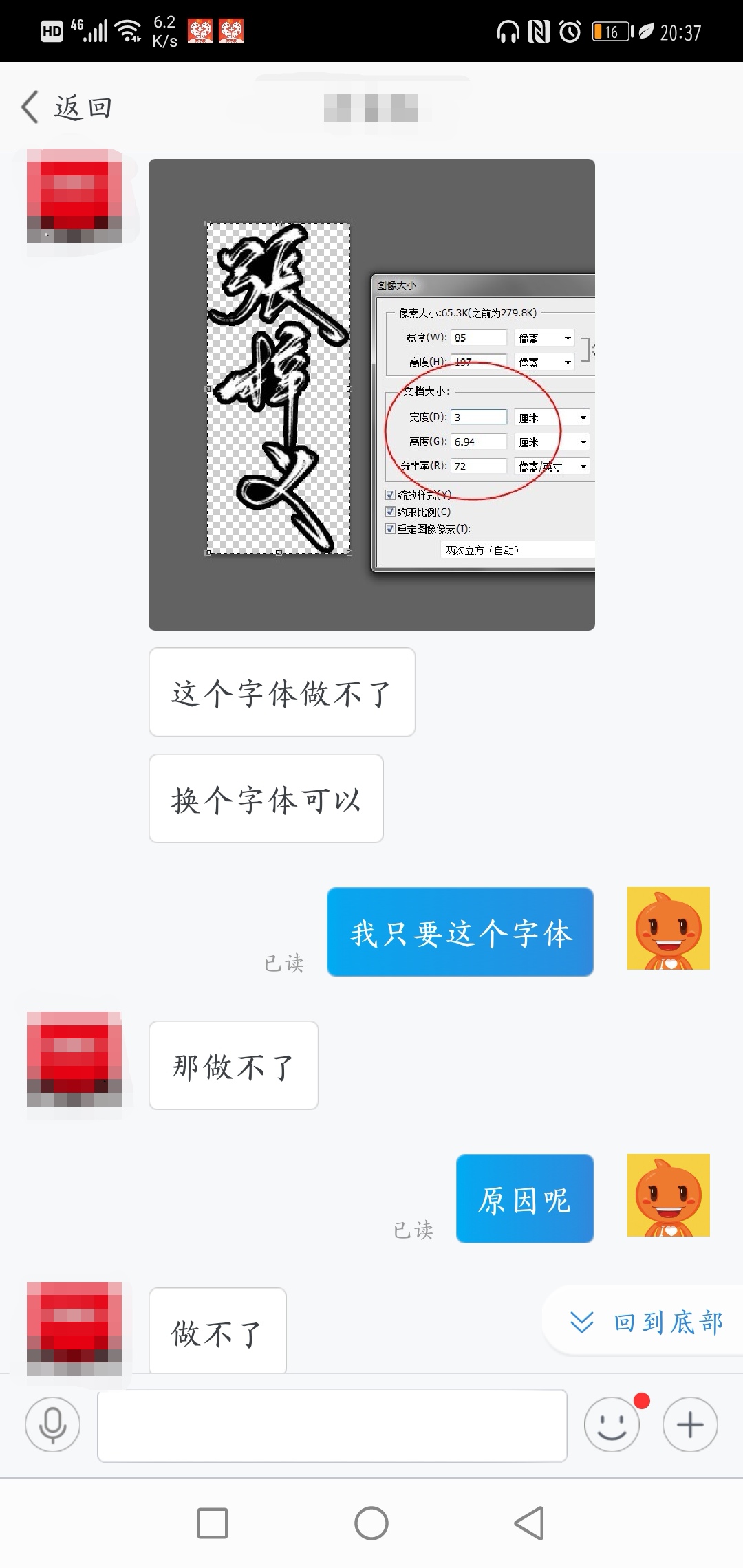Jump to bottom with 回到底部
743x1568 pixels.
point(647,1321)
